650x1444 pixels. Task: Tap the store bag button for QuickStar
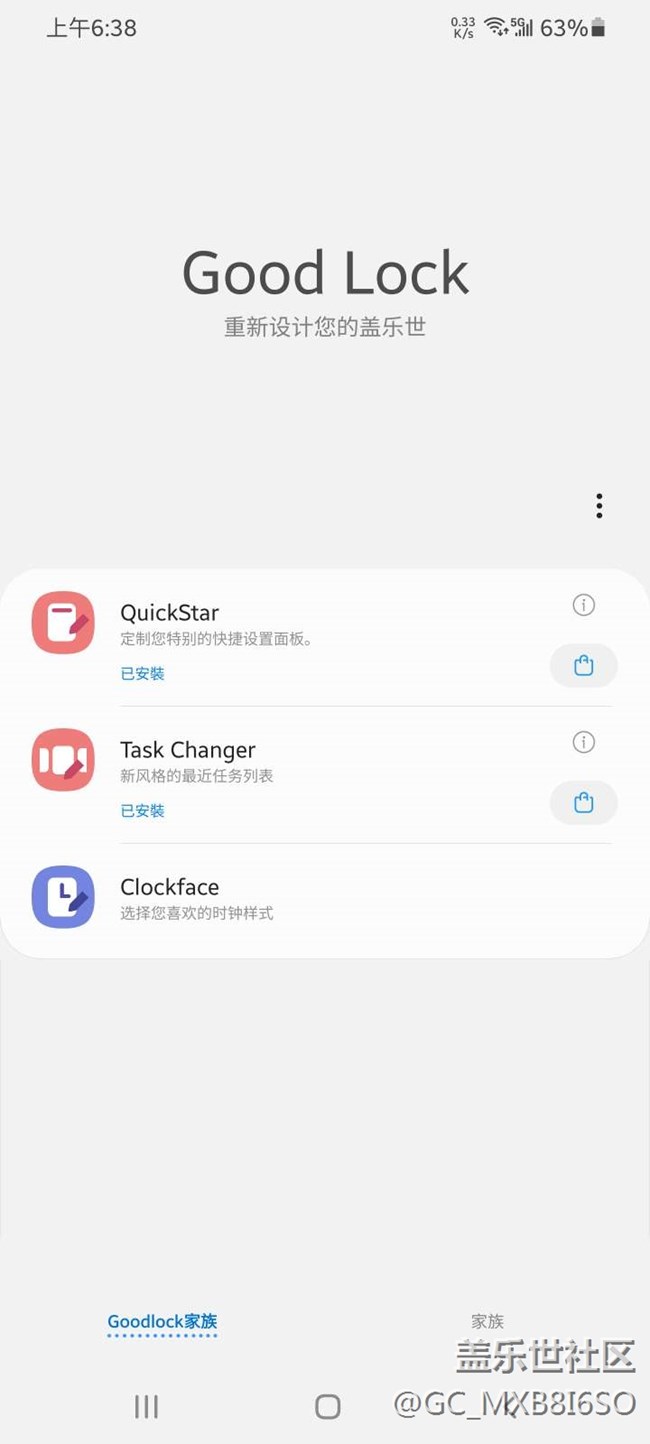point(583,666)
